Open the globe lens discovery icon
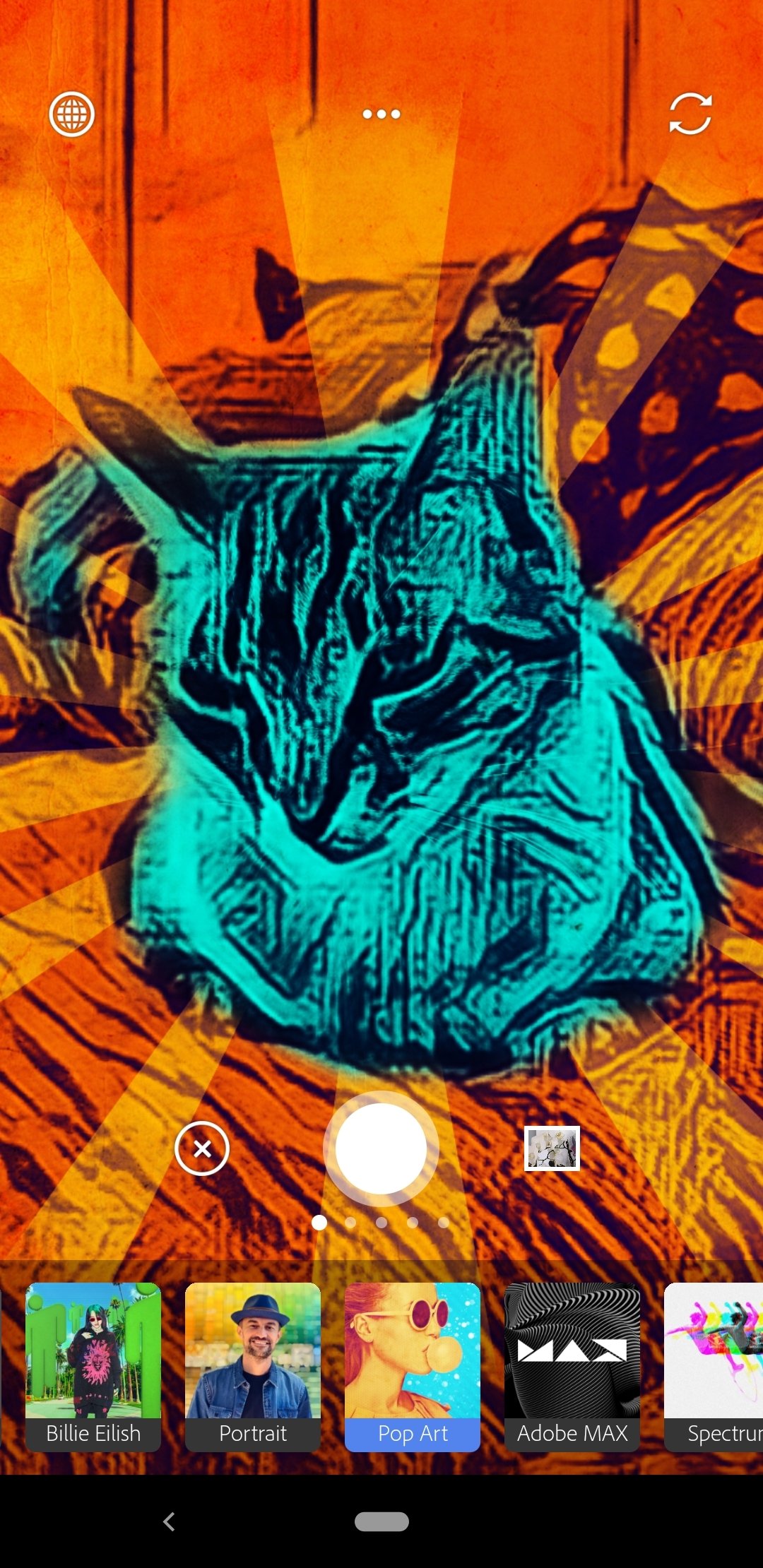763x1568 pixels. pos(71,114)
